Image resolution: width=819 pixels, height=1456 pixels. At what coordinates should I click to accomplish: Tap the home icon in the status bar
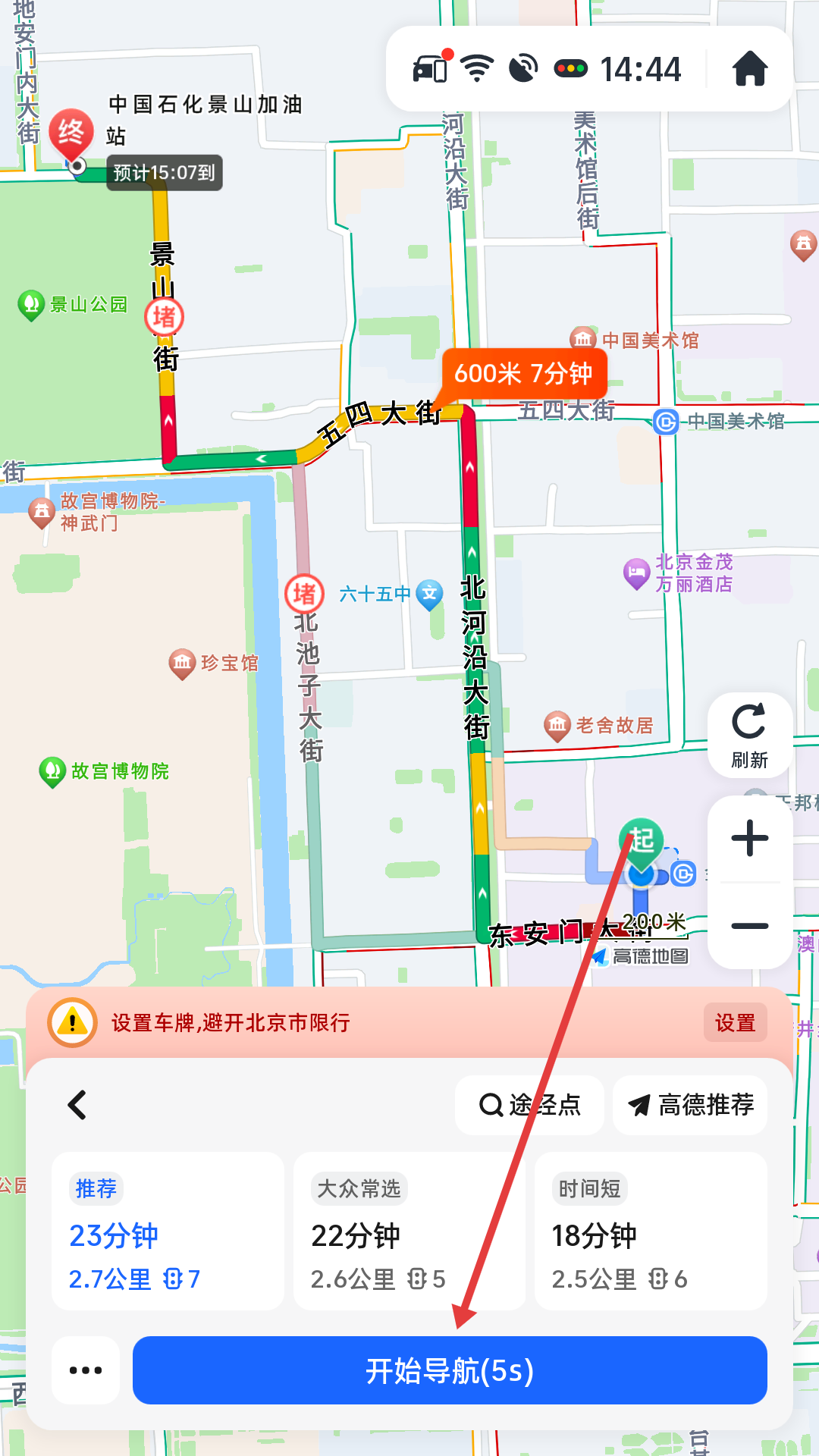point(752,68)
